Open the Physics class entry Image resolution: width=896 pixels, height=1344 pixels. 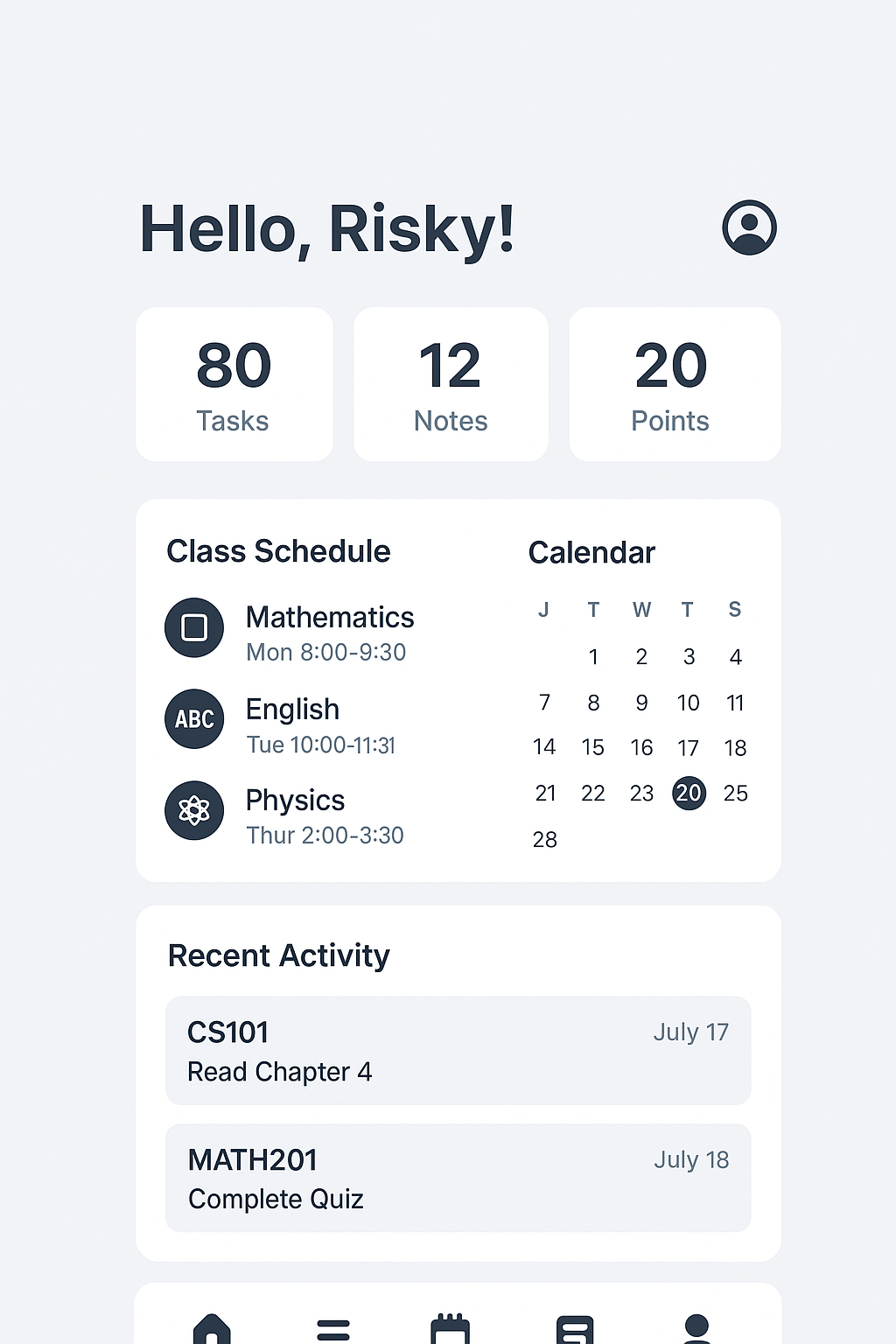pyautogui.click(x=324, y=815)
